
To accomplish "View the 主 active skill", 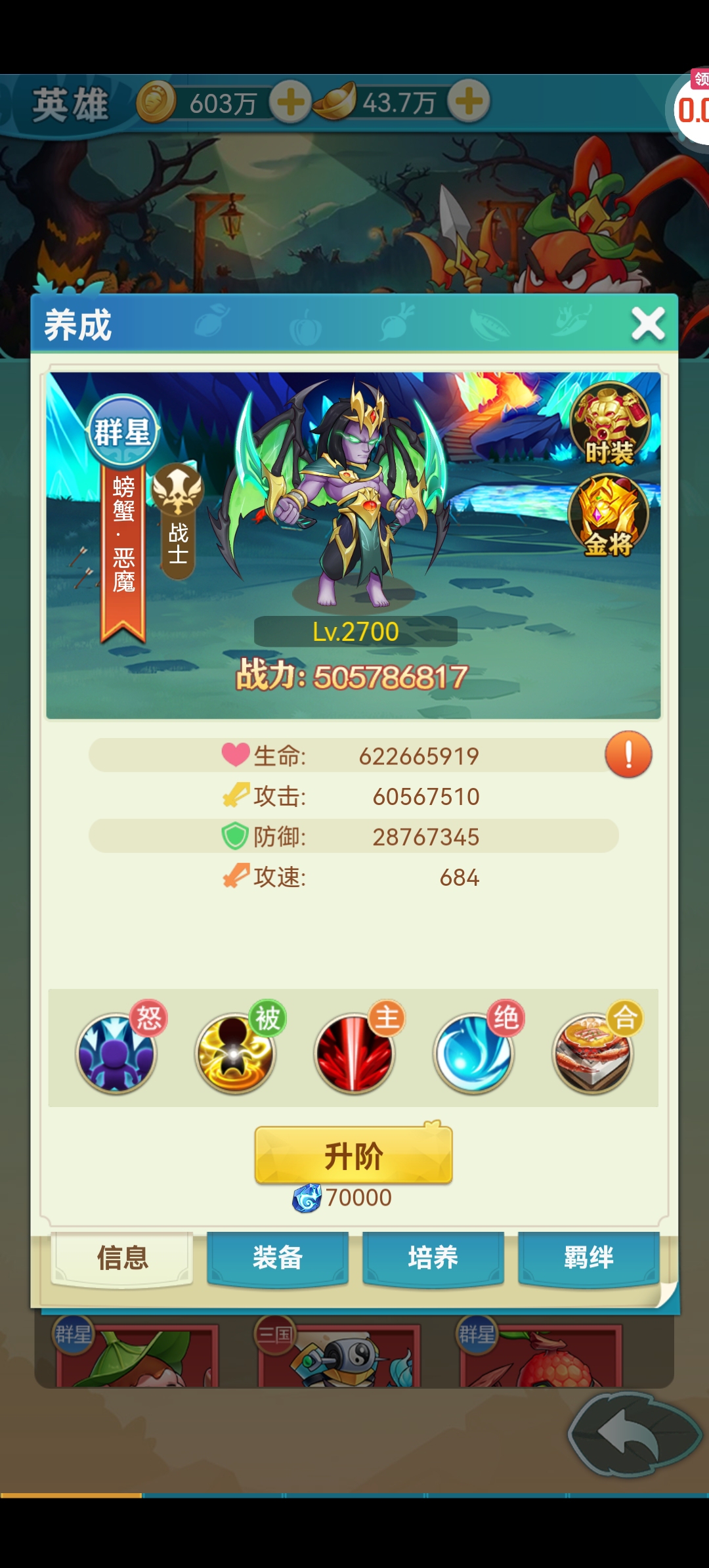I will pyautogui.click(x=354, y=1053).
